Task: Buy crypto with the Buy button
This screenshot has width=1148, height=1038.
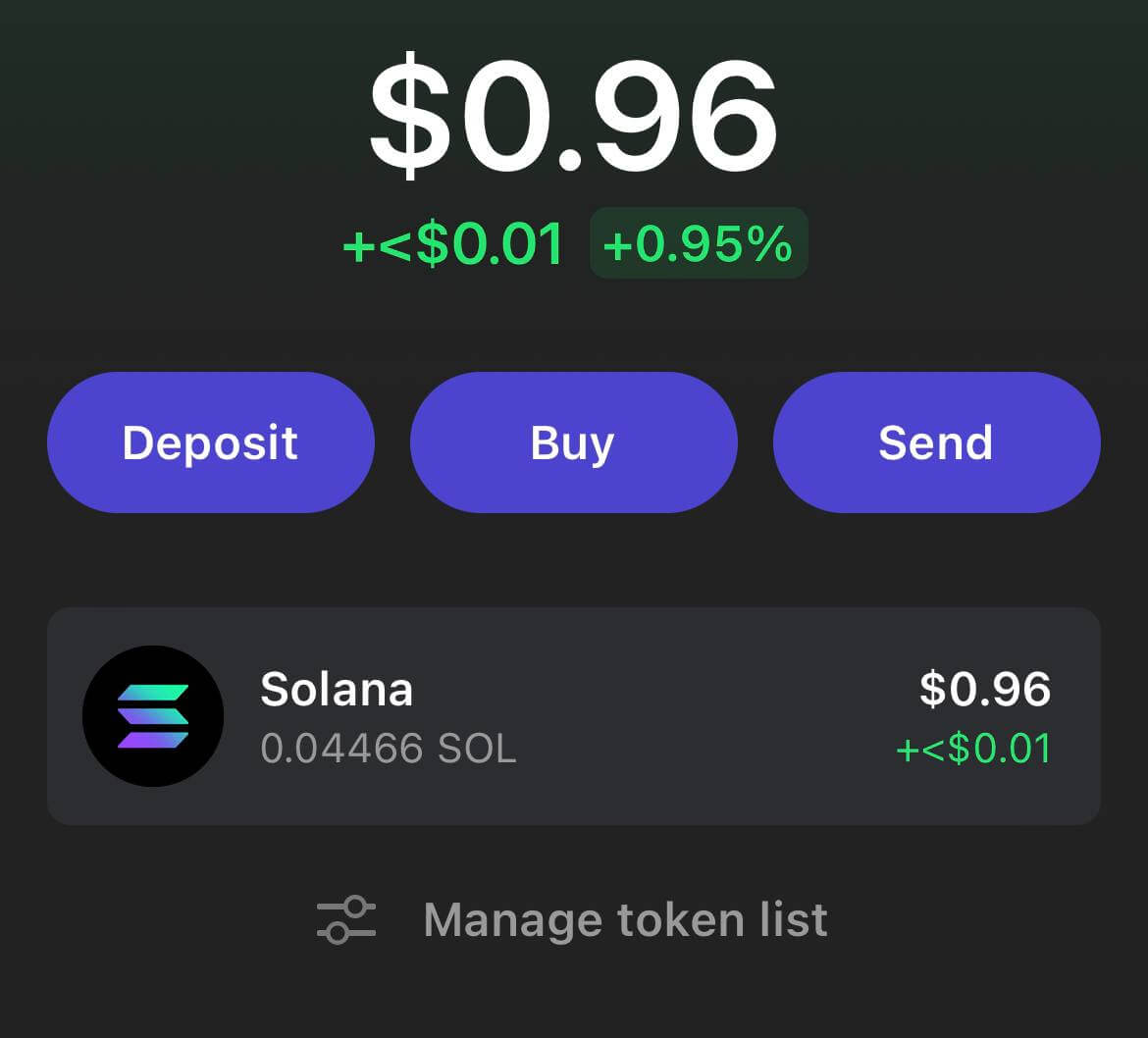Action: pyautogui.click(x=573, y=442)
